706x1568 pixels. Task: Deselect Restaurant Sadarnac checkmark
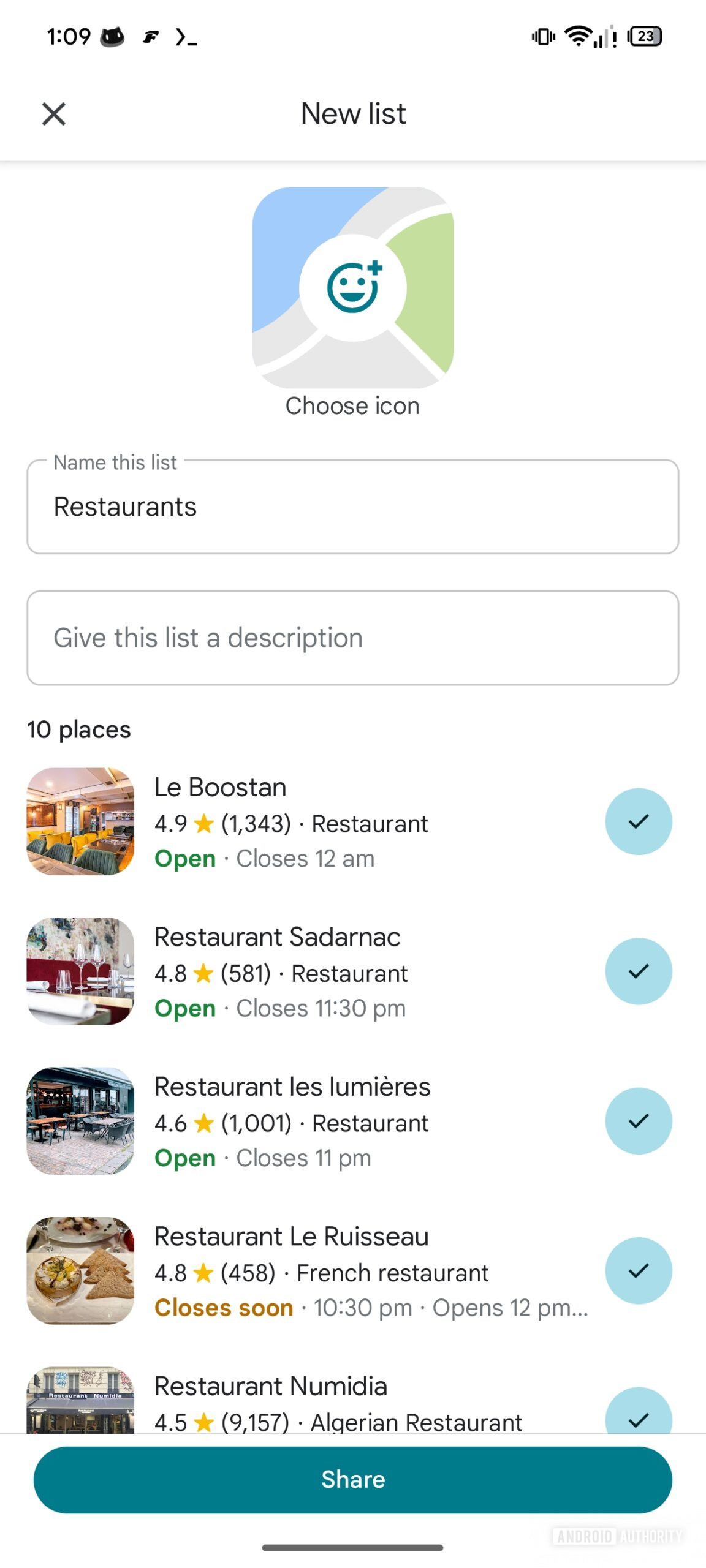click(x=638, y=971)
